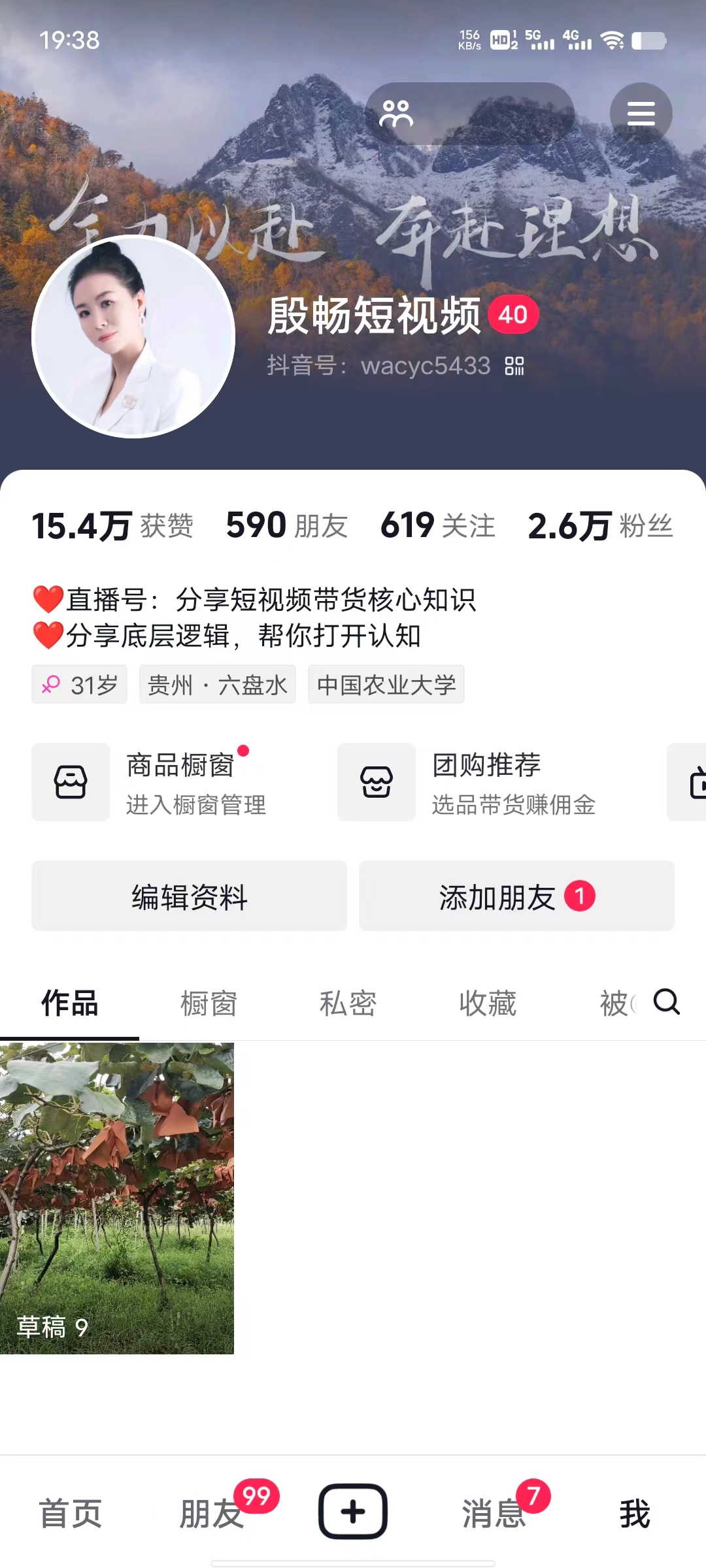Go to the 首页 home tab
Image resolution: width=706 pixels, height=1568 pixels.
coord(71,1513)
